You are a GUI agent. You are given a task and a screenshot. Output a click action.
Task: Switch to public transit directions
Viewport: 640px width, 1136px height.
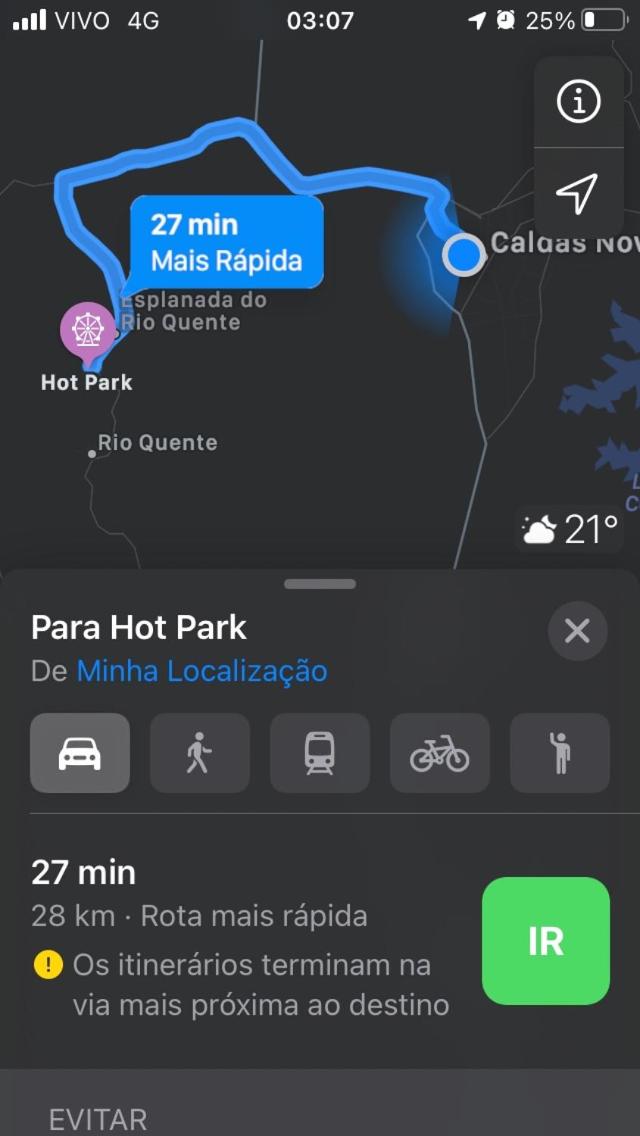320,753
